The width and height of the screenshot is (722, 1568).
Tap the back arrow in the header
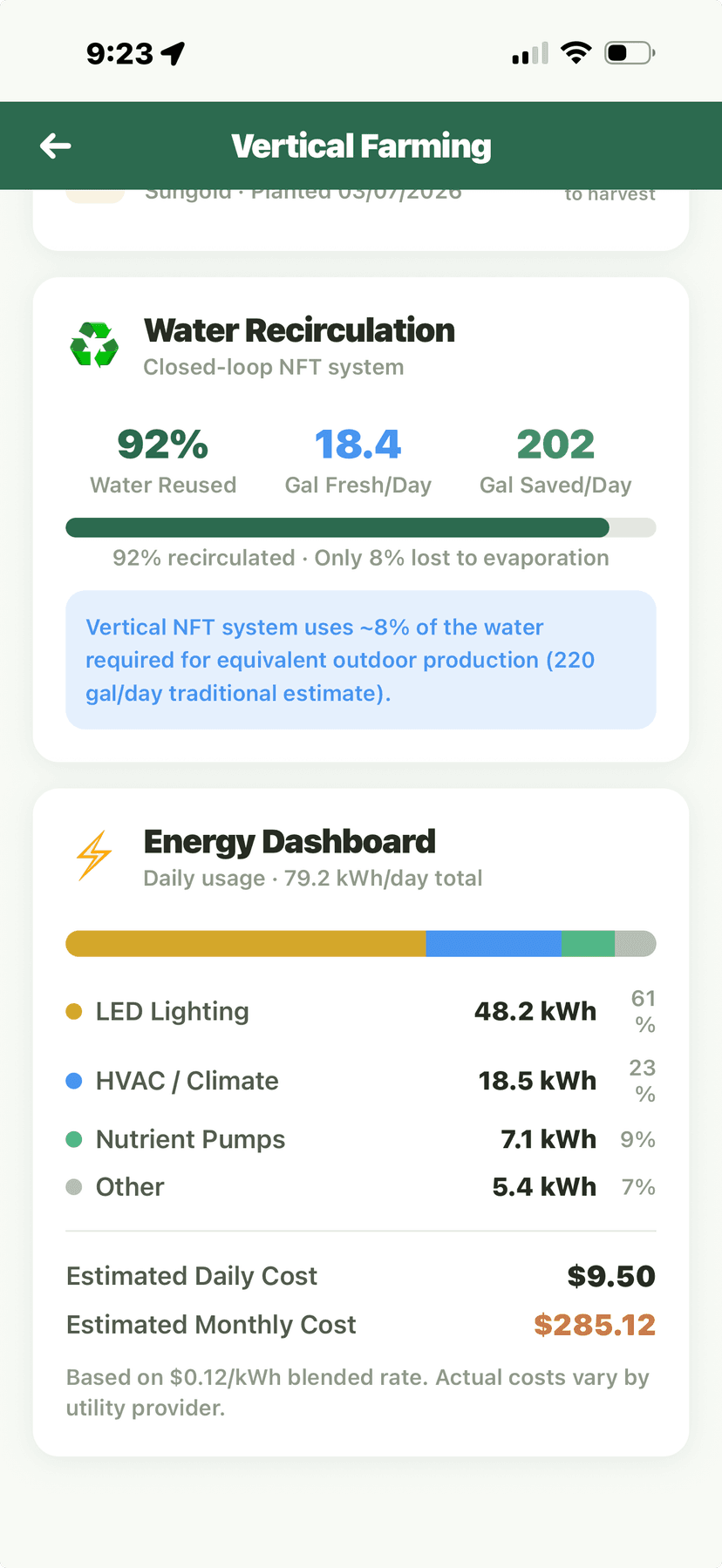click(x=55, y=146)
